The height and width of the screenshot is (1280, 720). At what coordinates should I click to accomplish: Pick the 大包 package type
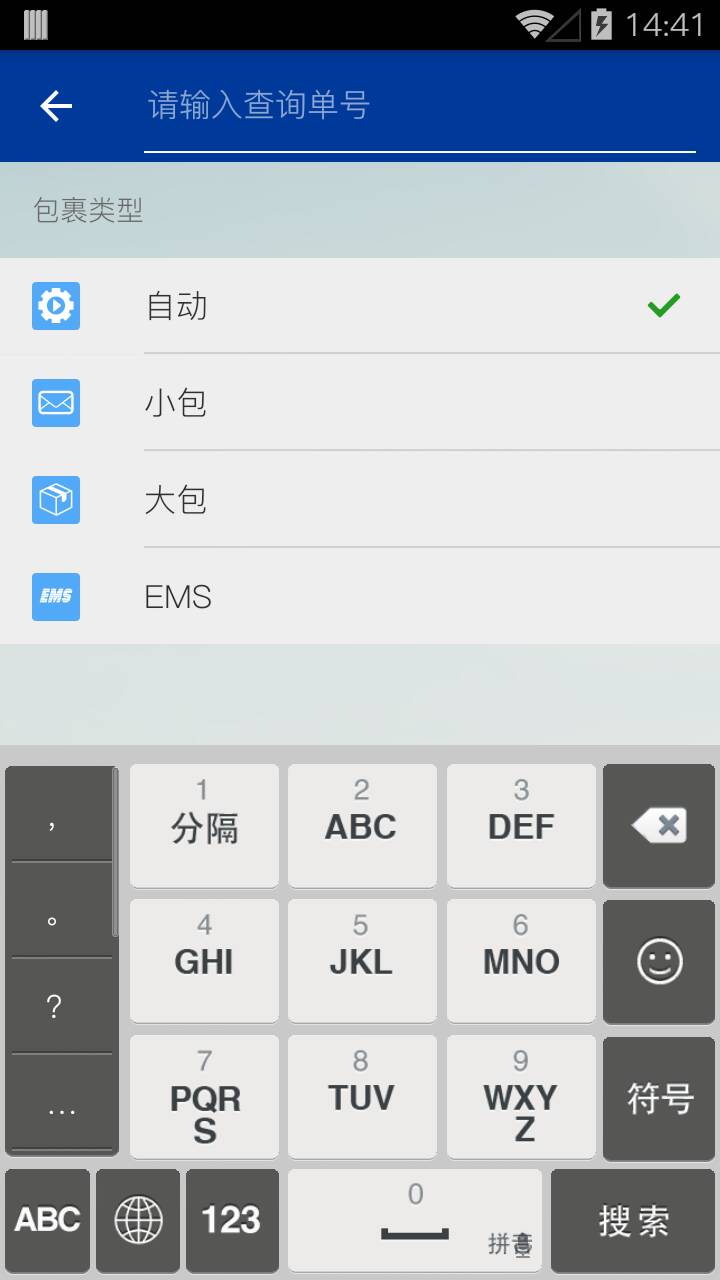tap(360, 500)
